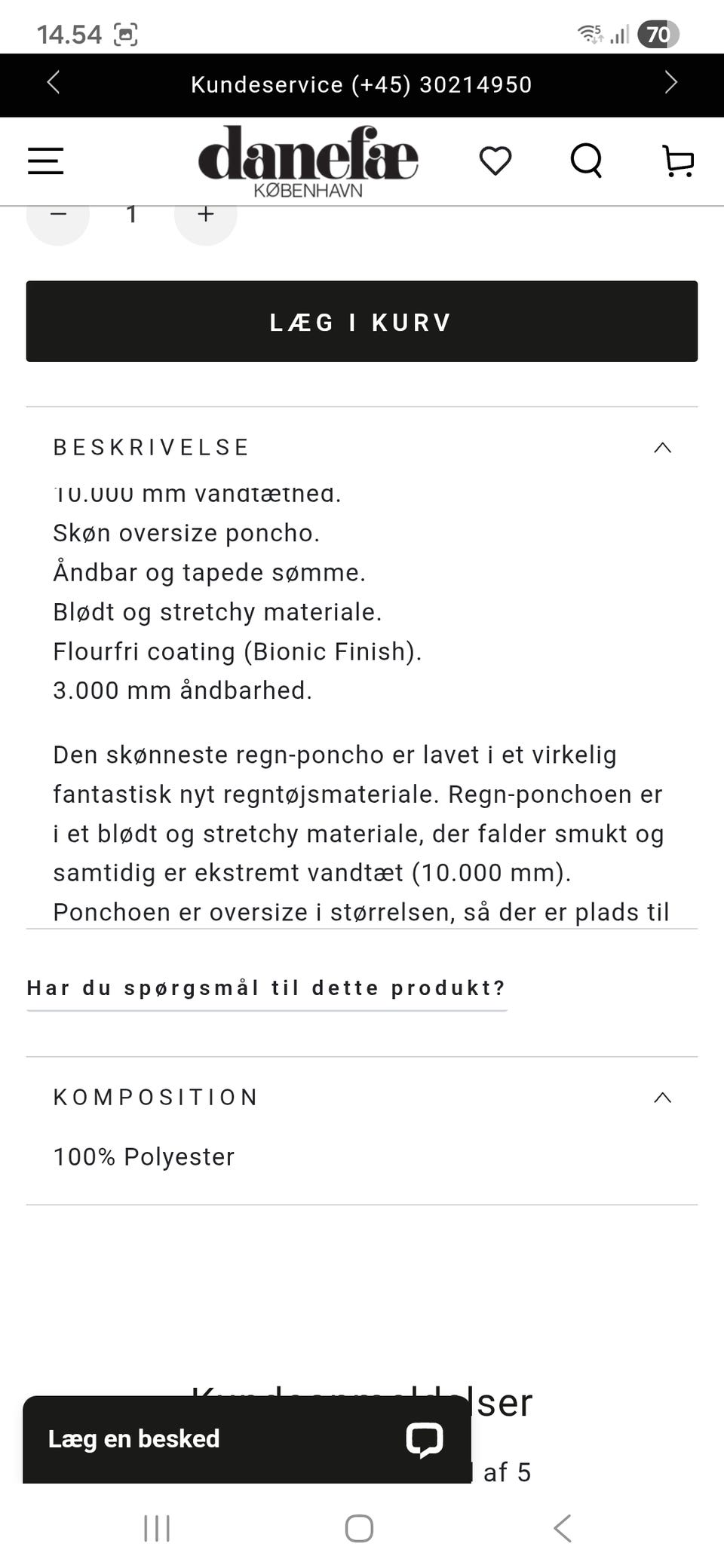Click the LÆG I KURV button
This screenshot has width=724, height=1568.
pyautogui.click(x=360, y=321)
